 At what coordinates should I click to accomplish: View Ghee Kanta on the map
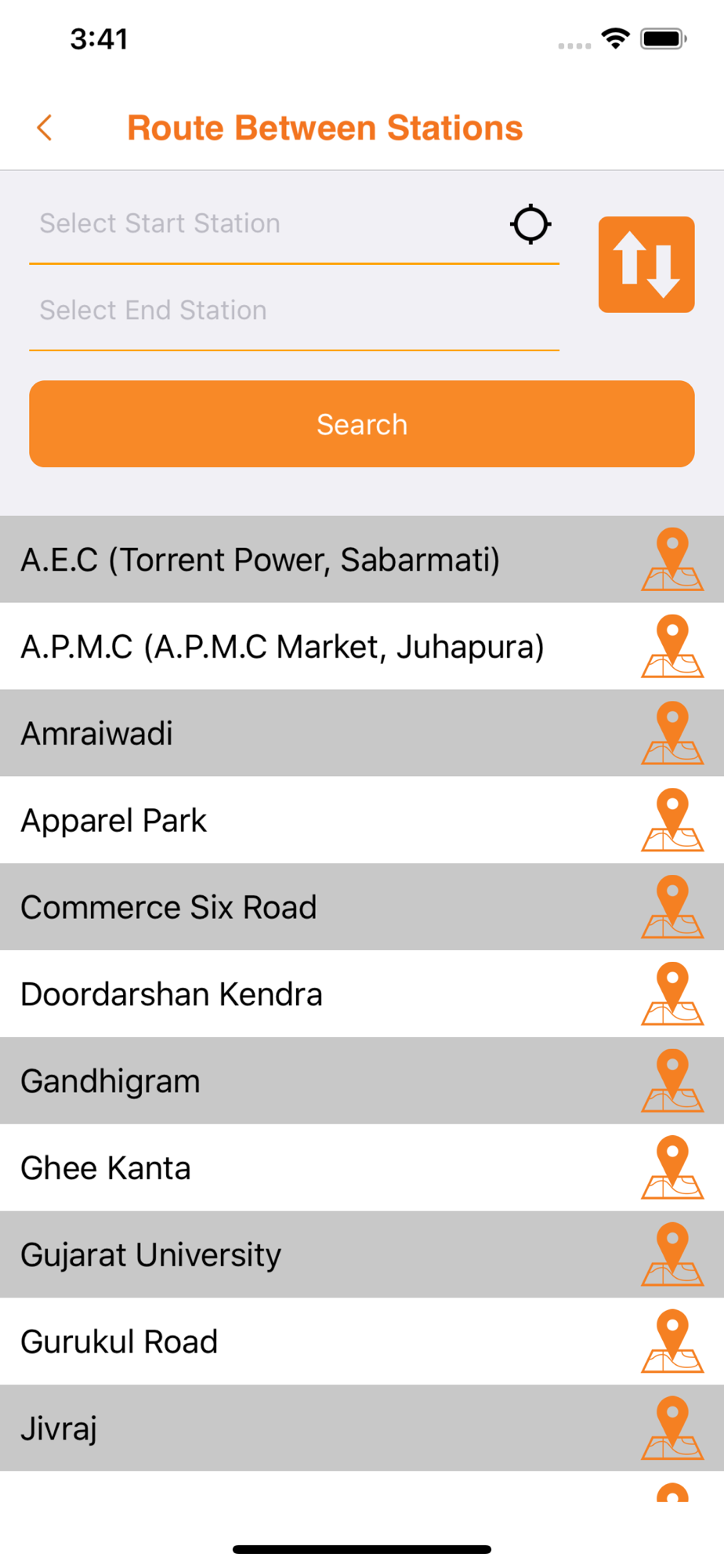(x=672, y=1168)
